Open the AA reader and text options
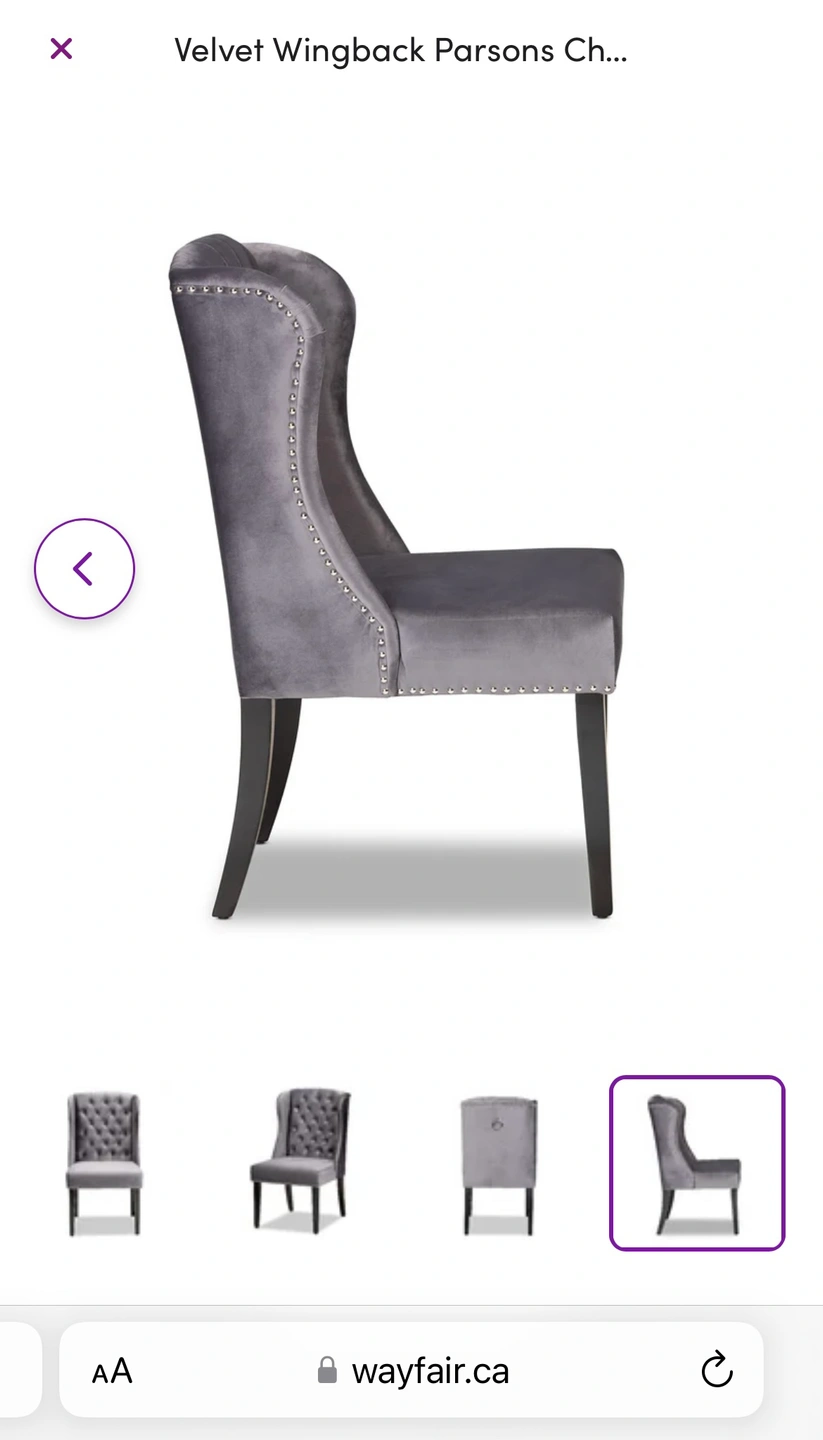Screen dimensions: 823x1440 [x=112, y=1370]
